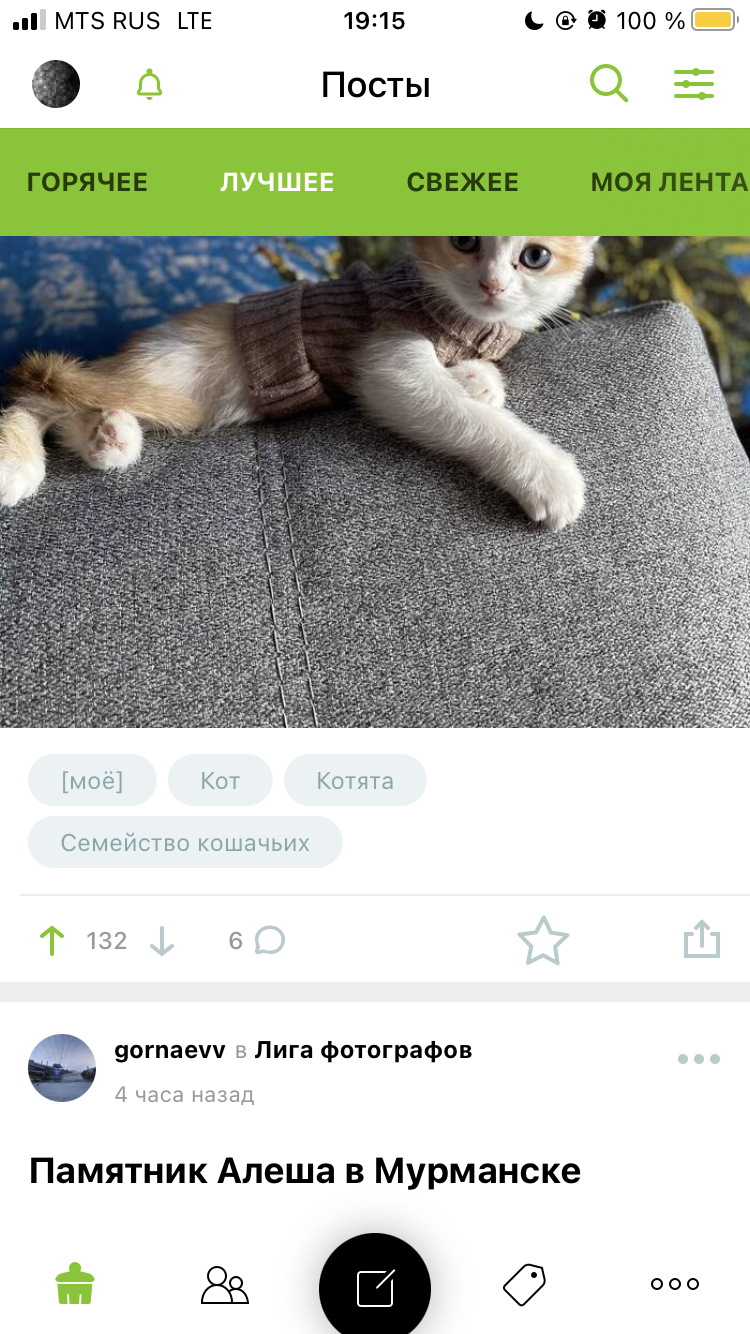Downvote the kitten post
This screenshot has width=750, height=1334.
click(x=162, y=941)
